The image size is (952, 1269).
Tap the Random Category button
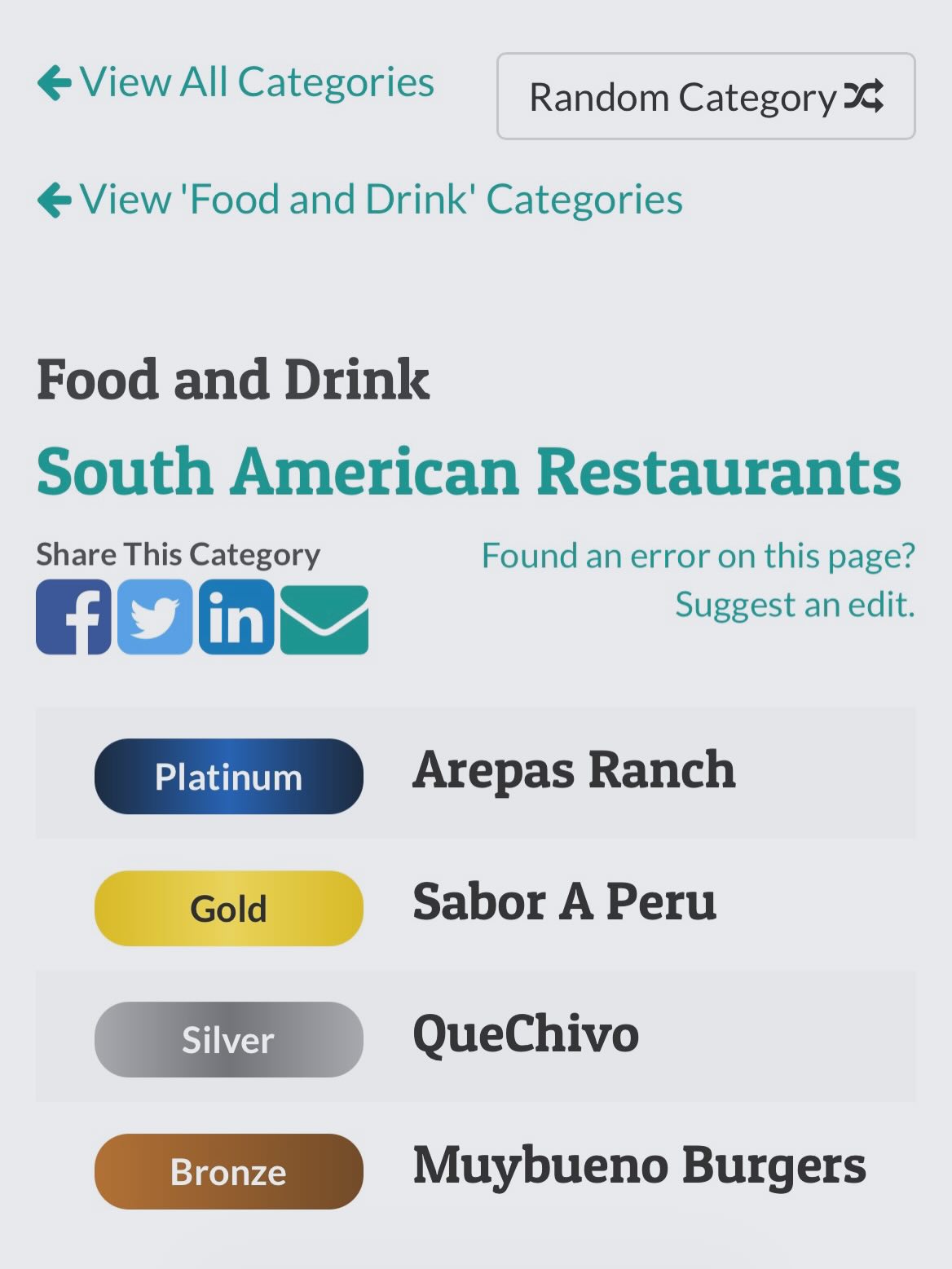[x=706, y=97]
